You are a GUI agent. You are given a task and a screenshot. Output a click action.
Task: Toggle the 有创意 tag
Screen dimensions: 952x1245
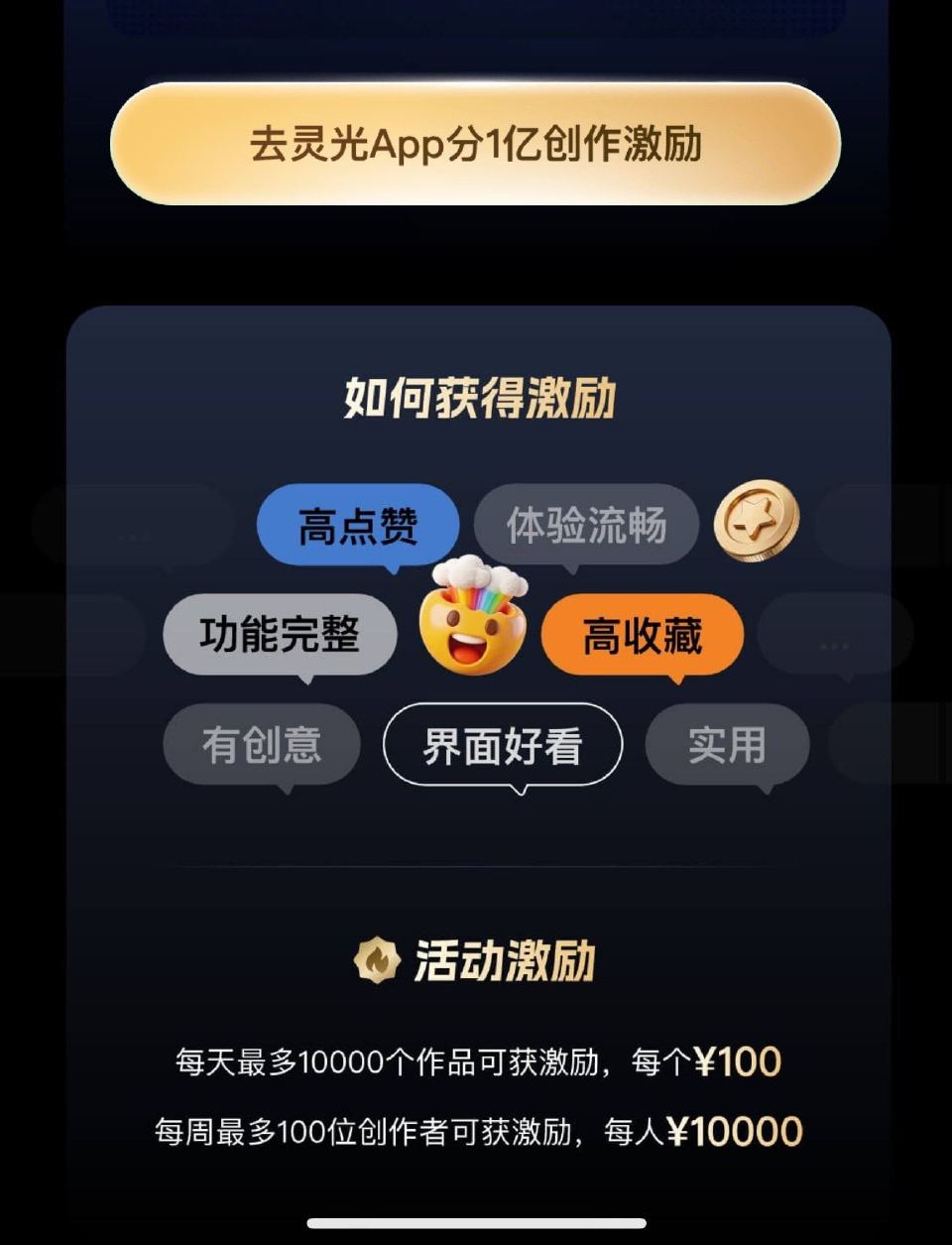tap(261, 743)
